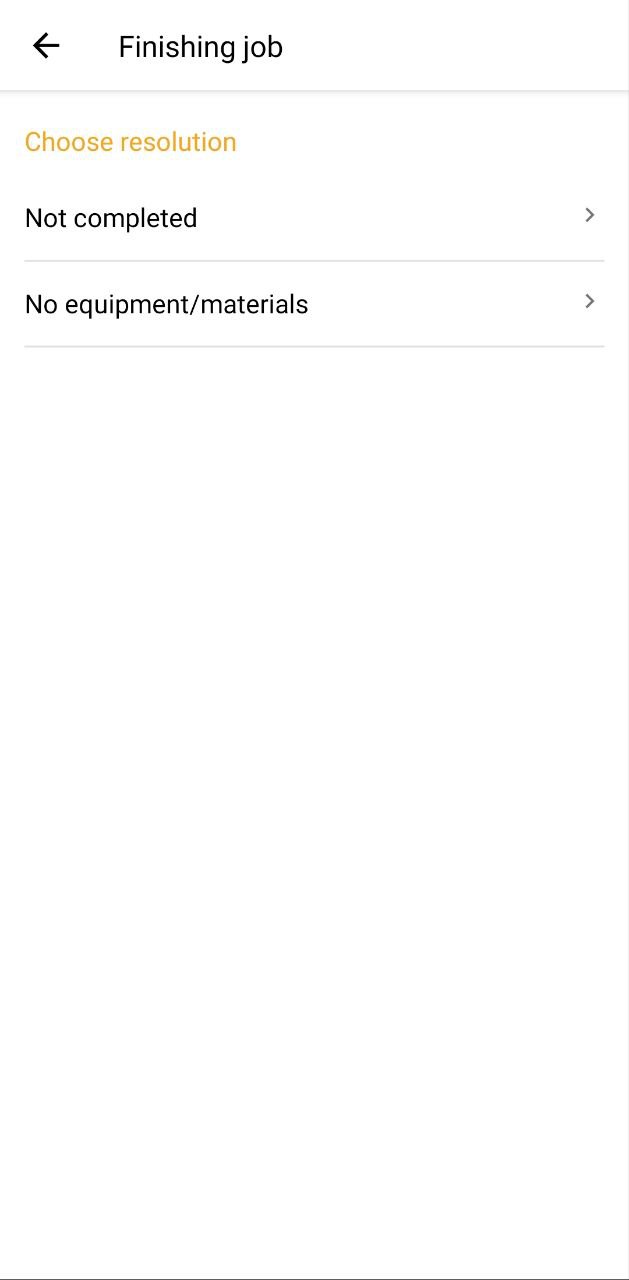
Task: Select the Not completed resolution
Action: tap(314, 218)
